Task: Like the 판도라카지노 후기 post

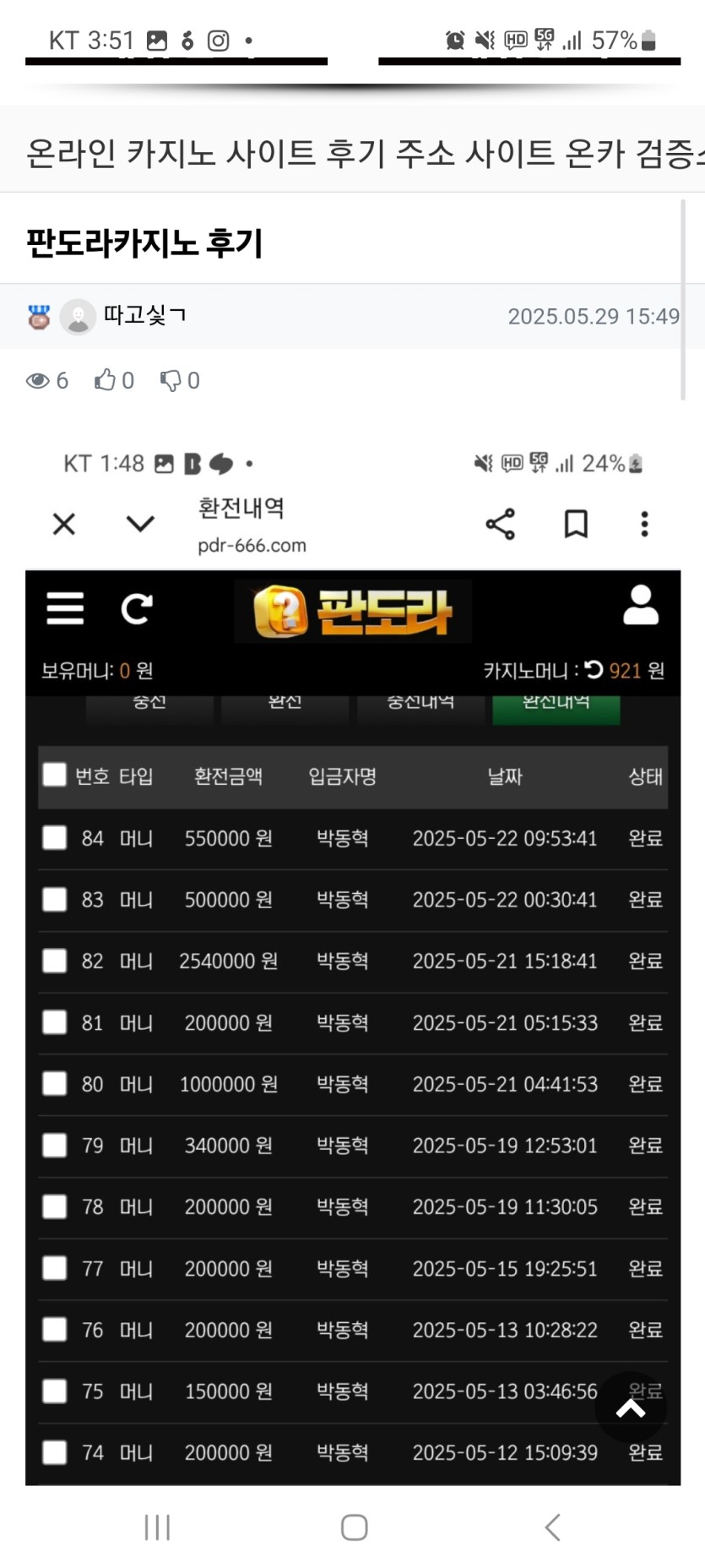Action: click(x=106, y=380)
